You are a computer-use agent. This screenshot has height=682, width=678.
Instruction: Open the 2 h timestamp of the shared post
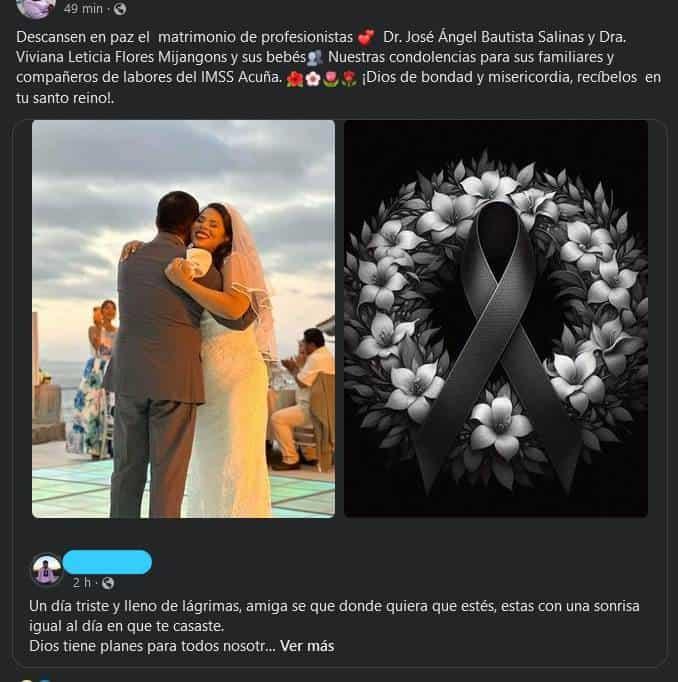[x=80, y=582]
